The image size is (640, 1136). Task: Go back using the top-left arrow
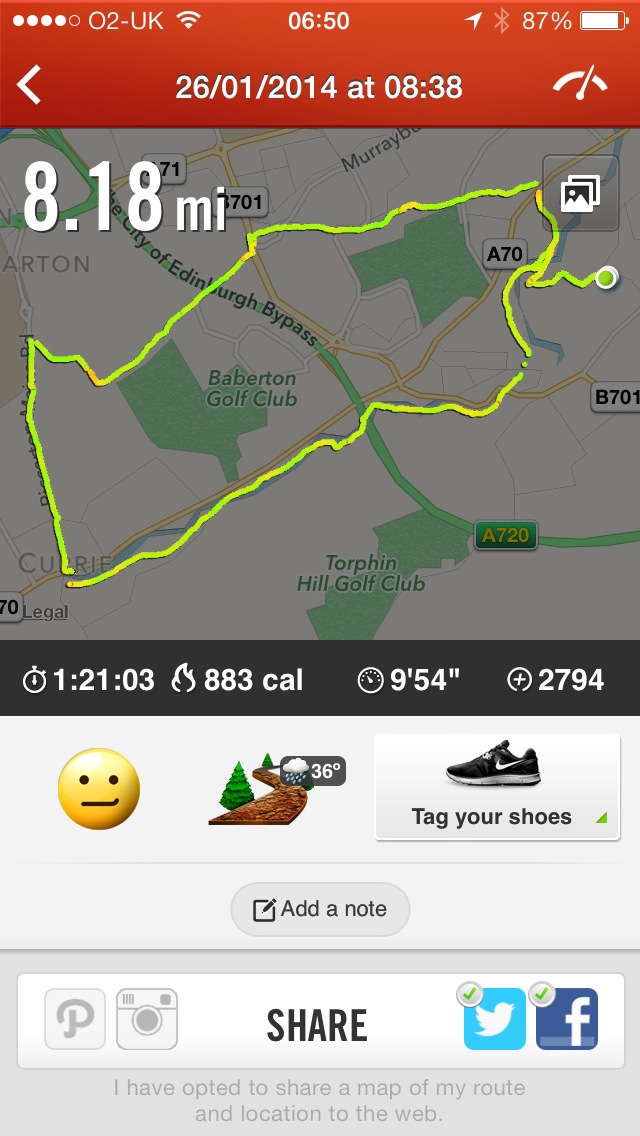pos(30,86)
